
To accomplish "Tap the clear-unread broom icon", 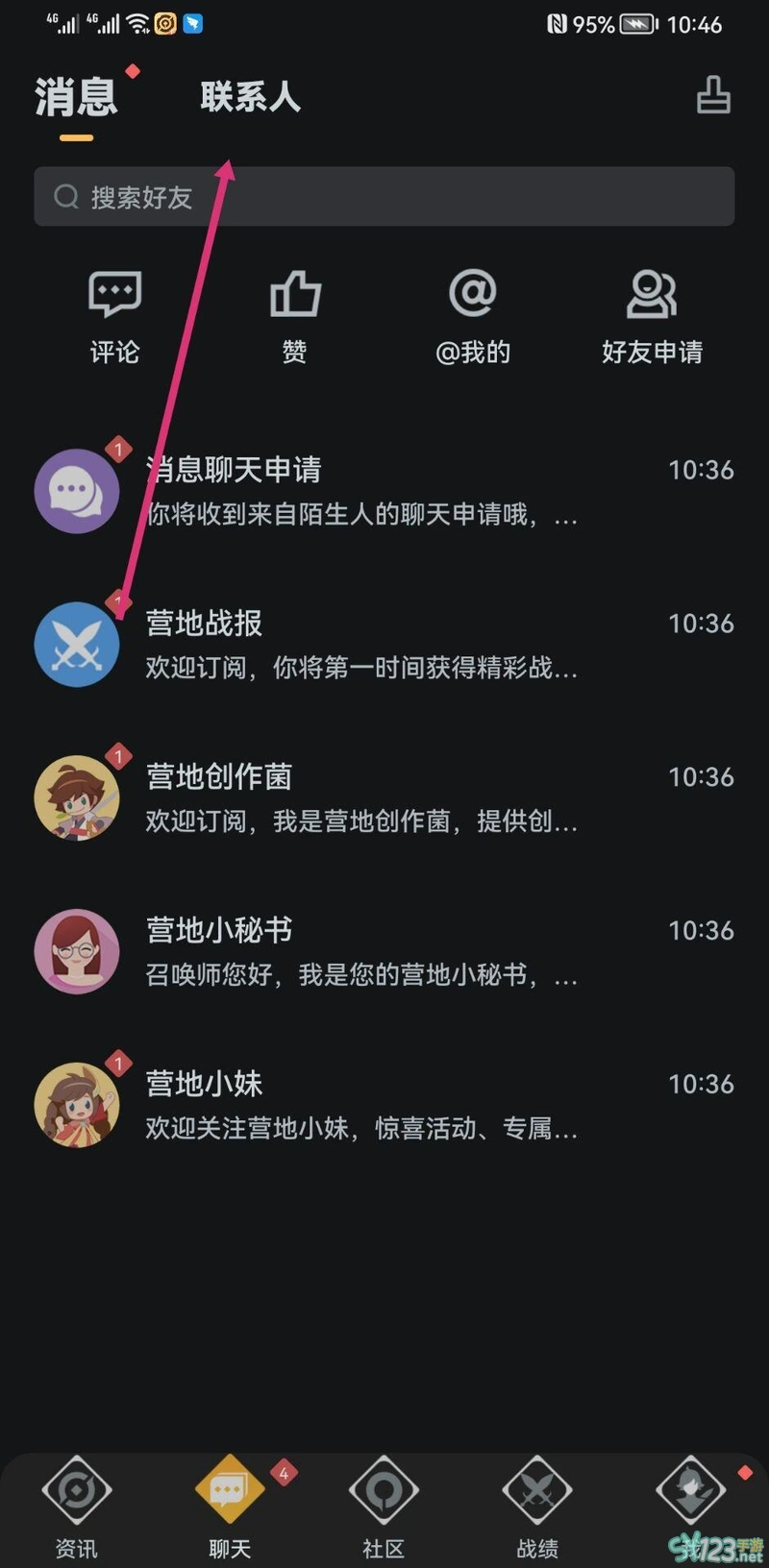I will (x=712, y=96).
